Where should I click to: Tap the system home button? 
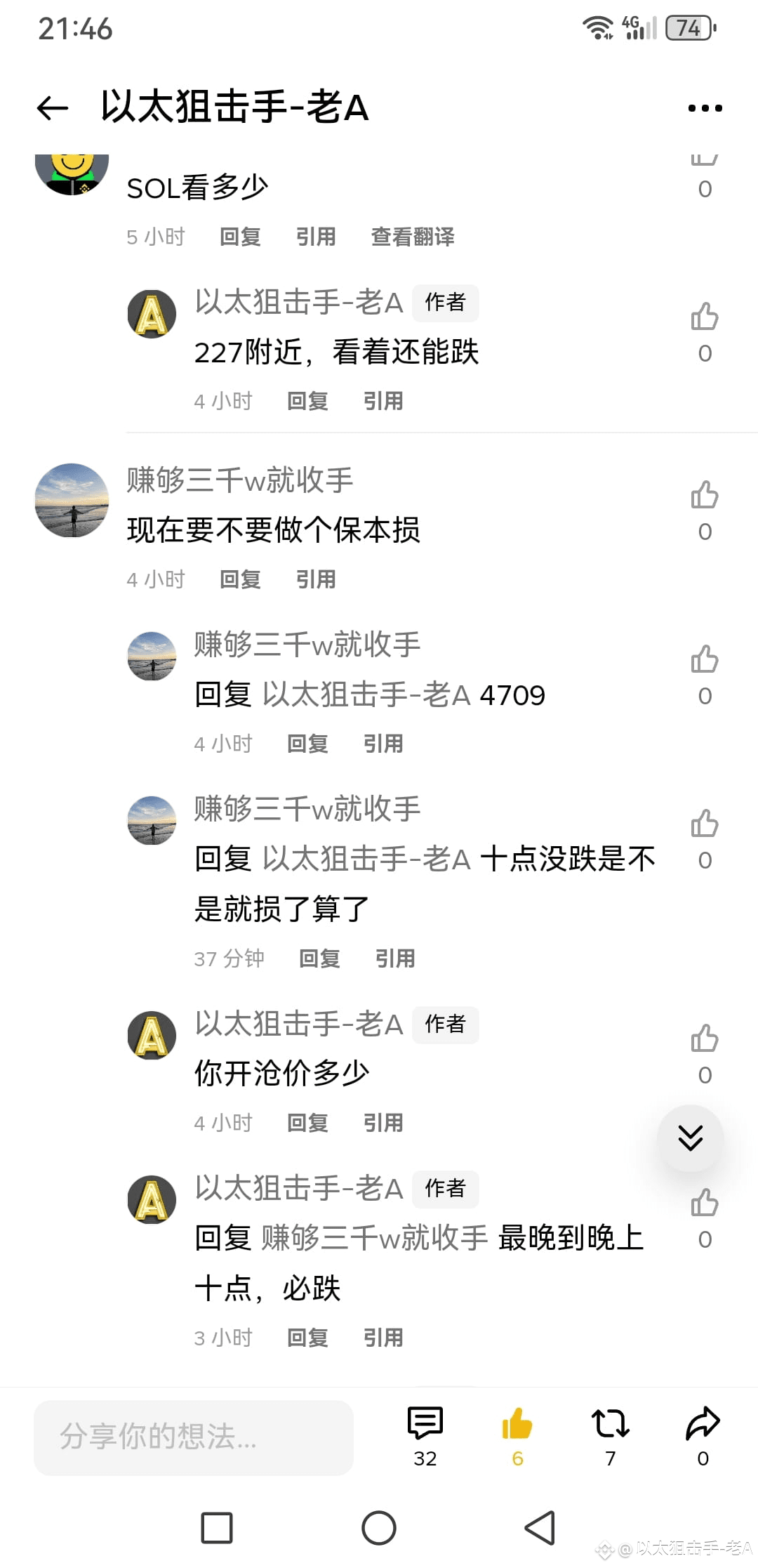pyautogui.click(x=379, y=1528)
